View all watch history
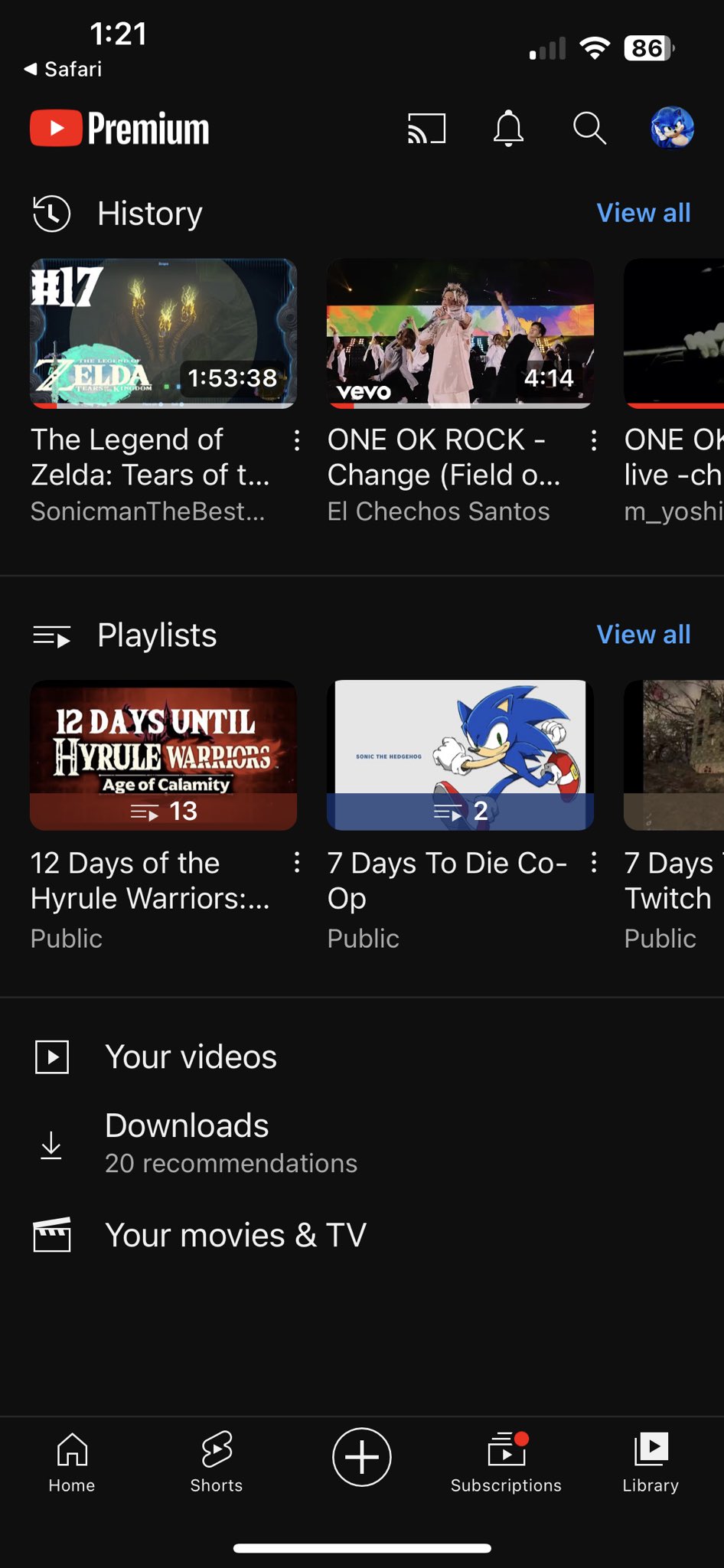 coord(644,213)
